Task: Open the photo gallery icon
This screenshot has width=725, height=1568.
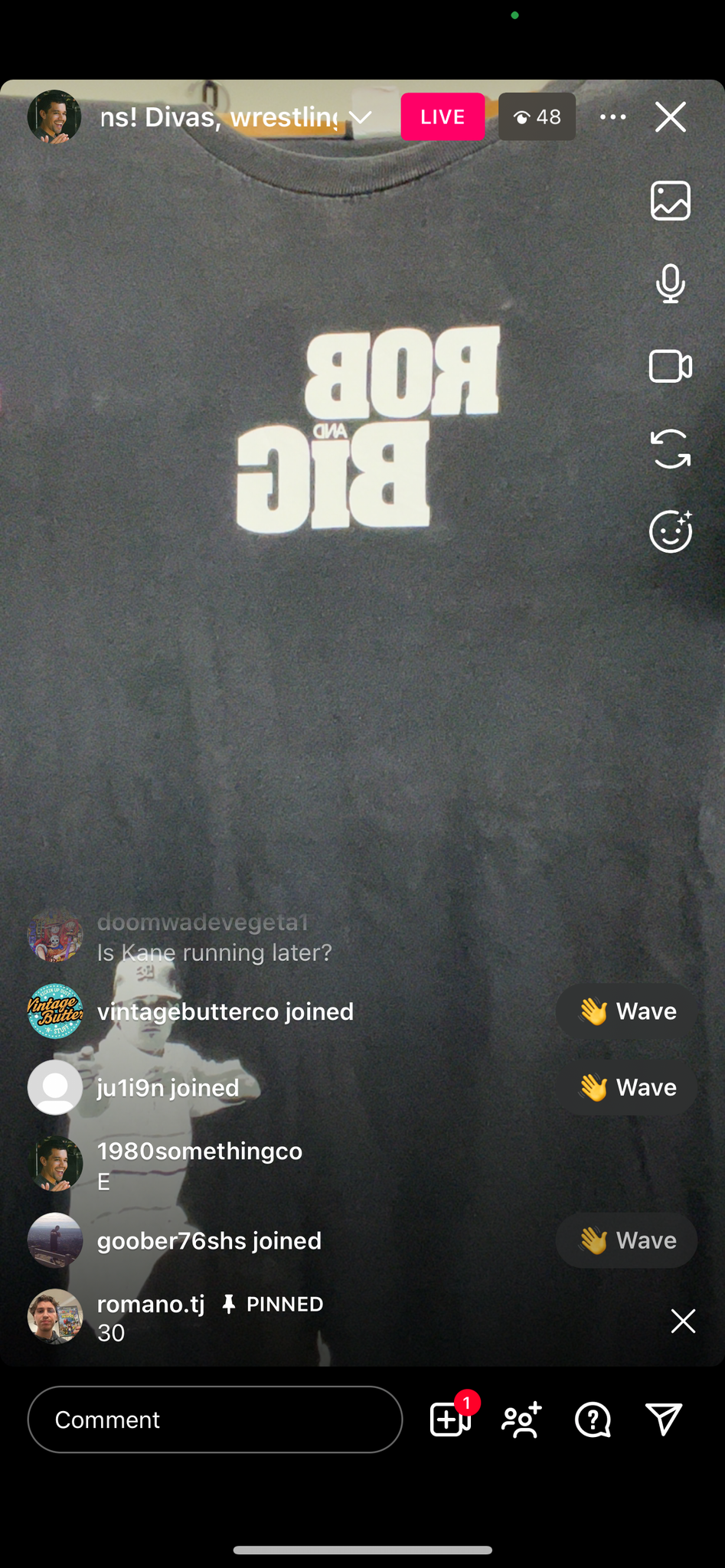Action: (x=670, y=201)
